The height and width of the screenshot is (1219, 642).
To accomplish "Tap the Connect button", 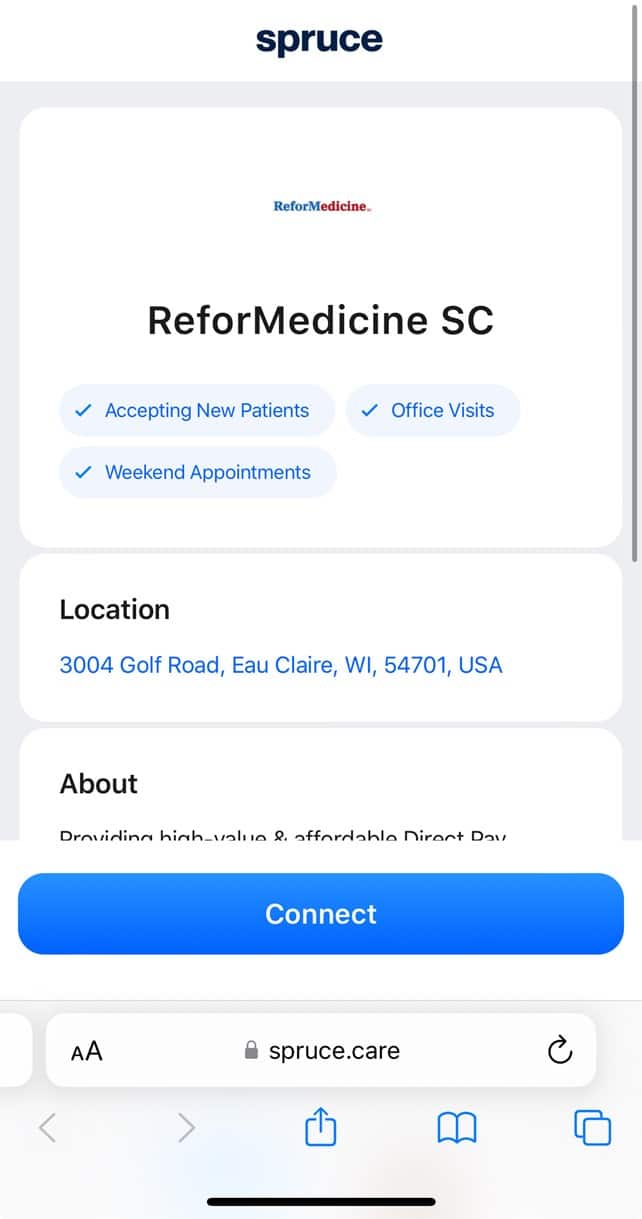I will coord(321,913).
